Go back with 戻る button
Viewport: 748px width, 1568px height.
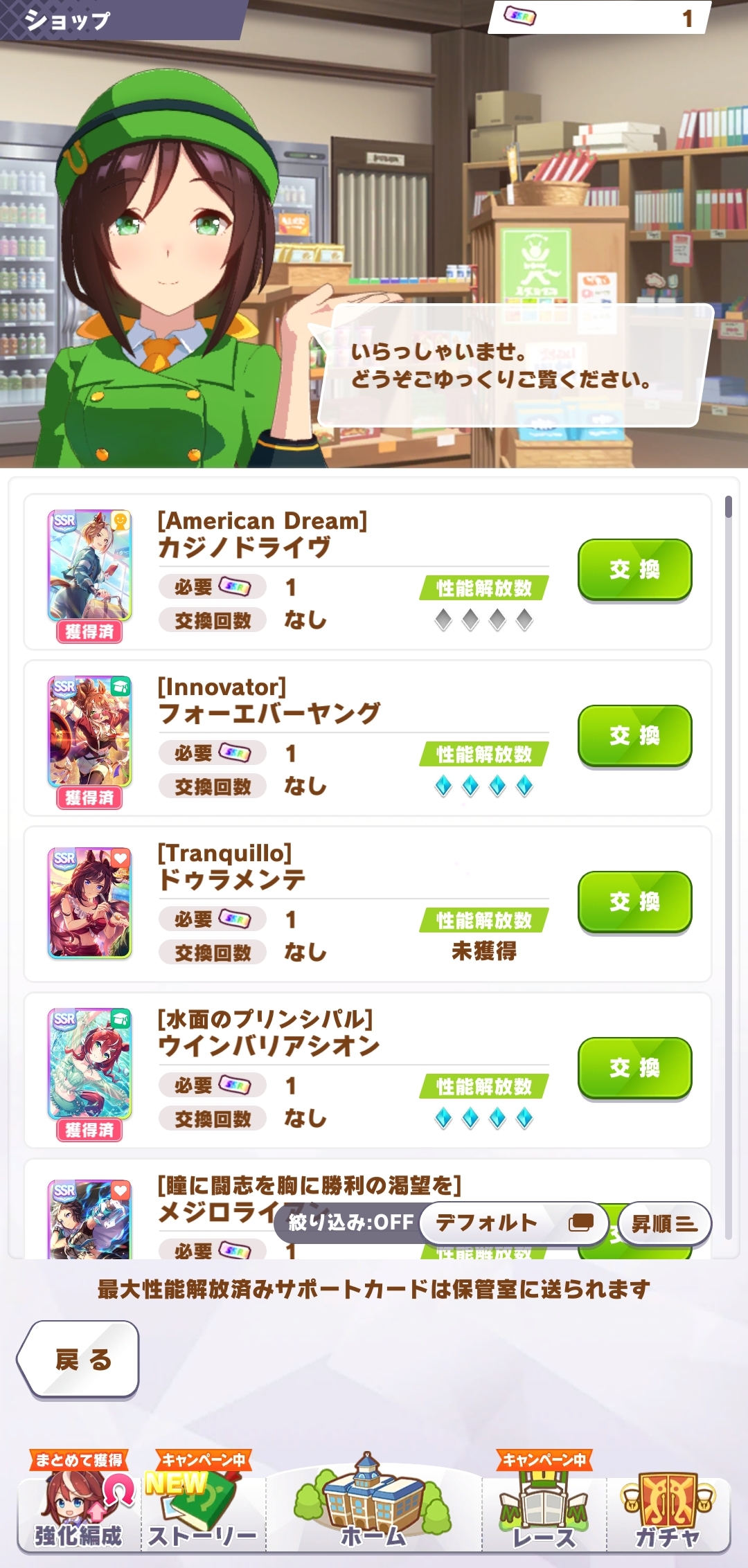pos(79,1360)
